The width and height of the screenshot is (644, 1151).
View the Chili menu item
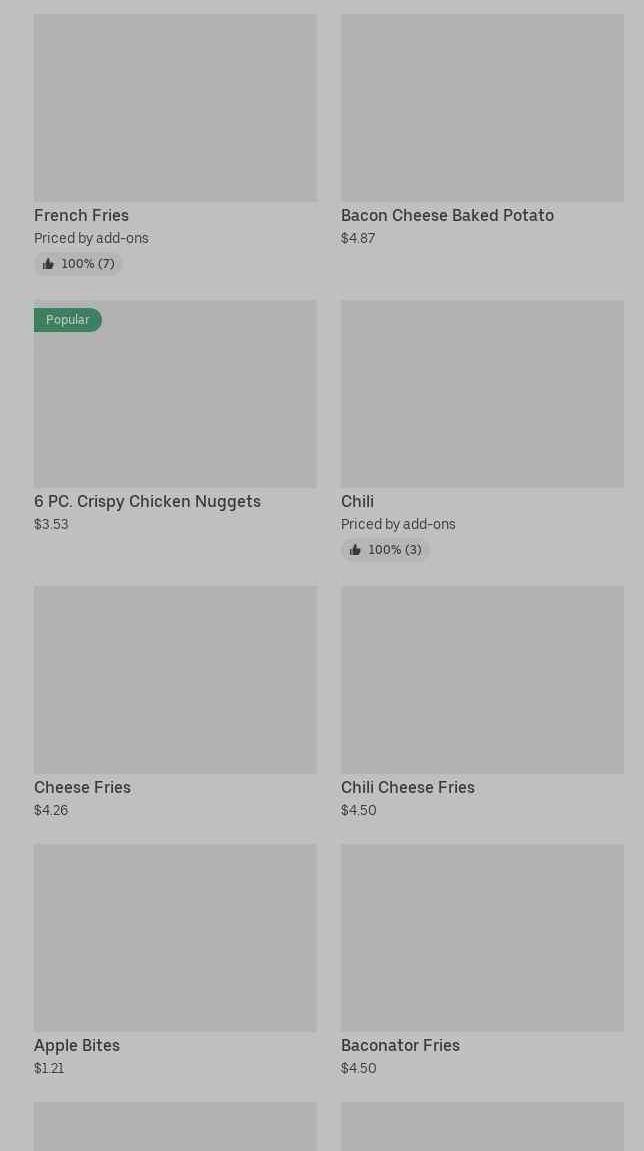coord(482,431)
